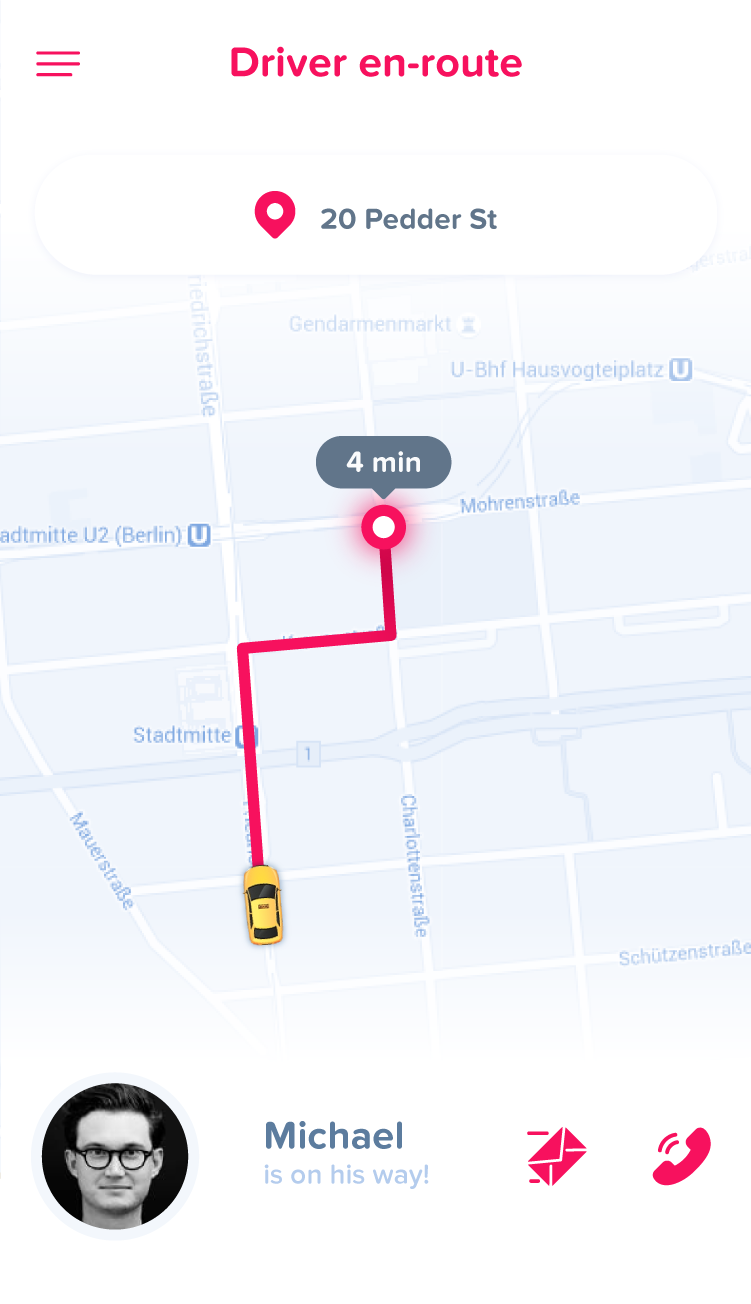Open Michael's profile photo
Viewport: 751px width, 1304px height.
click(x=115, y=1156)
